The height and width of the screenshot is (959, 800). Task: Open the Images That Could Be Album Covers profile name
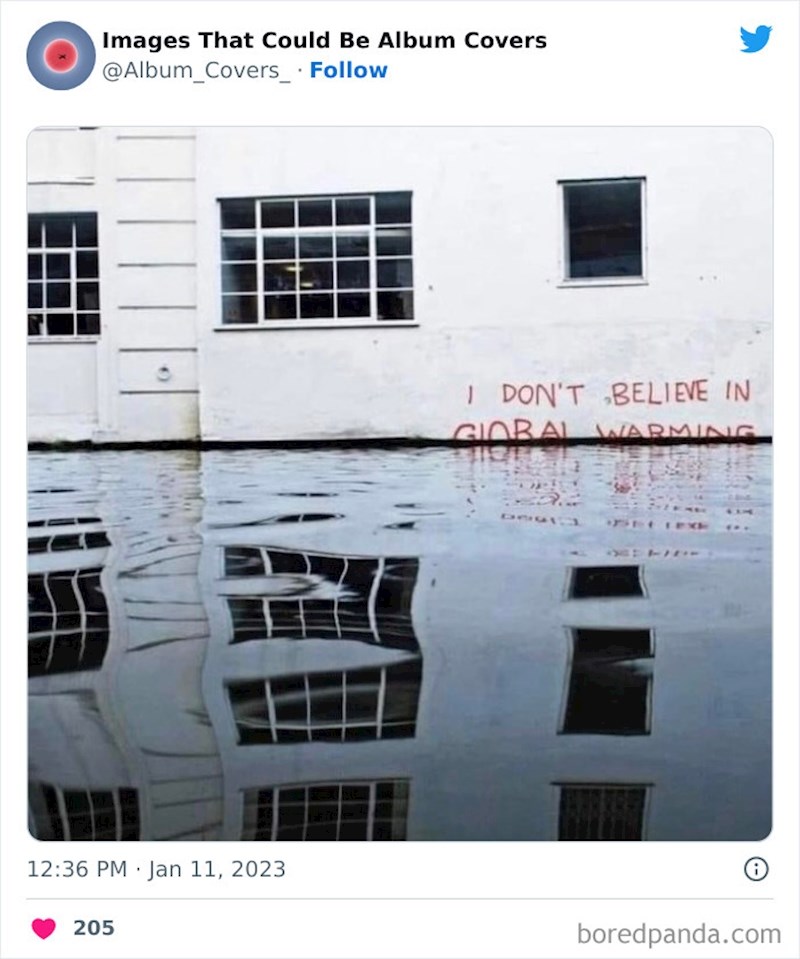324,41
